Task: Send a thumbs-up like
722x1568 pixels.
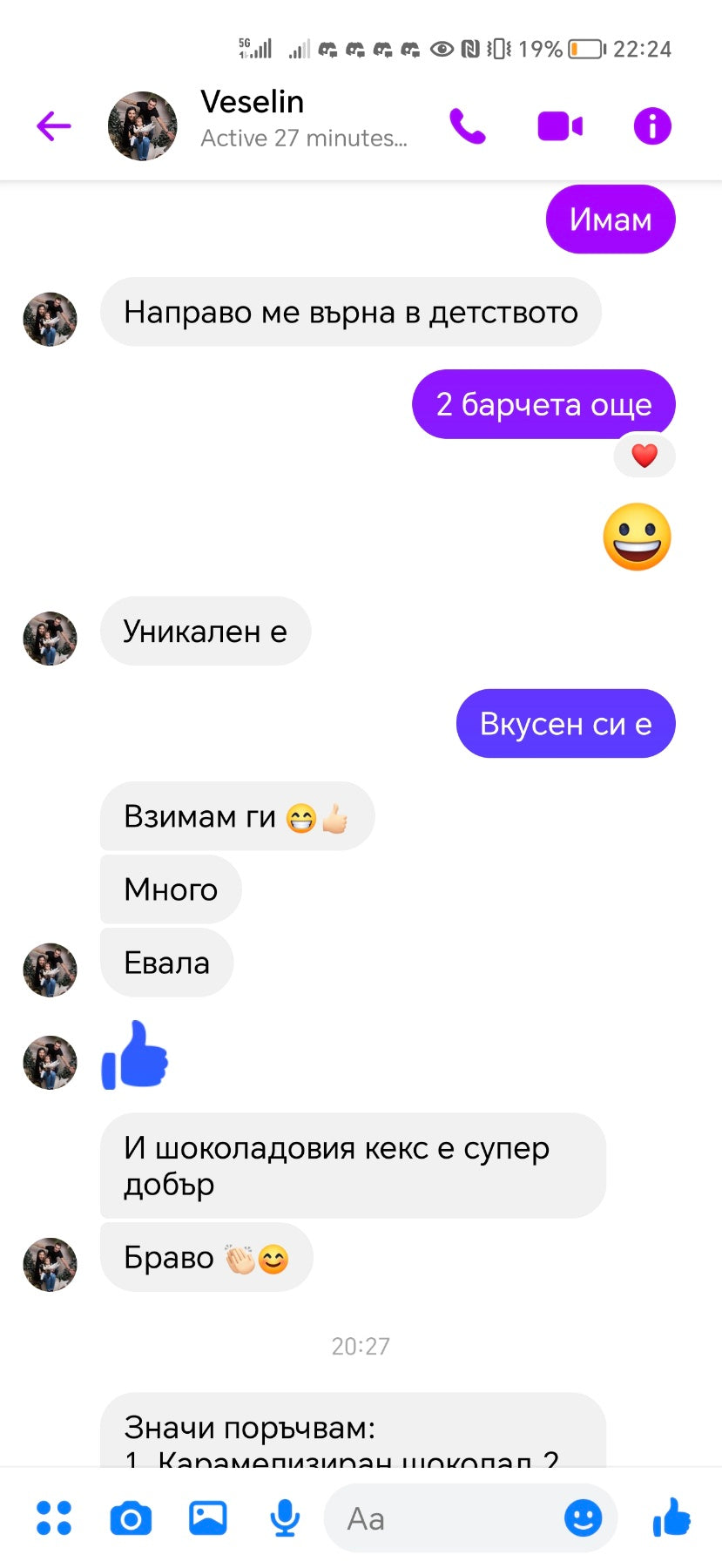Action: (x=671, y=1517)
